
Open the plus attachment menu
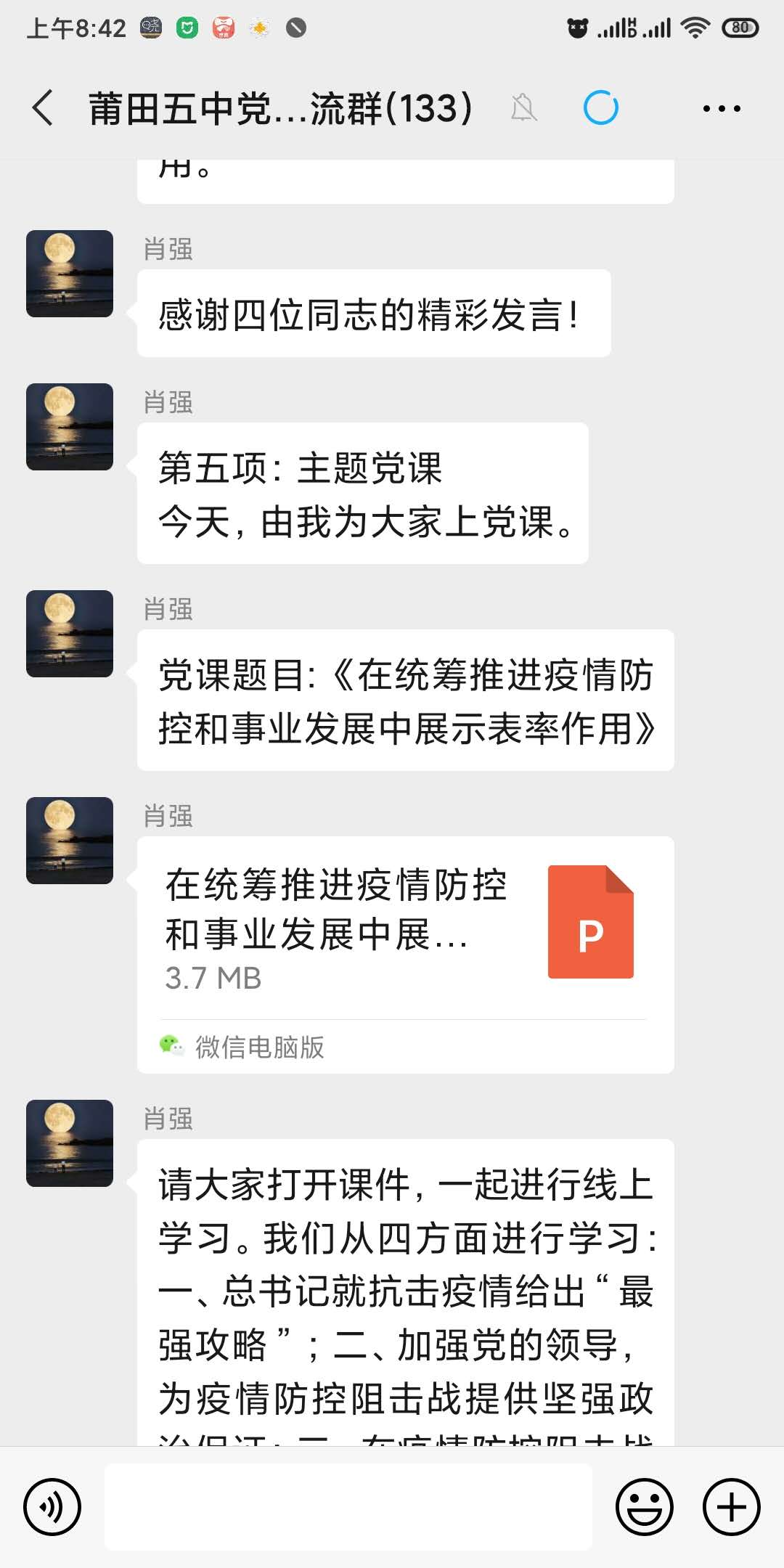click(x=731, y=1506)
